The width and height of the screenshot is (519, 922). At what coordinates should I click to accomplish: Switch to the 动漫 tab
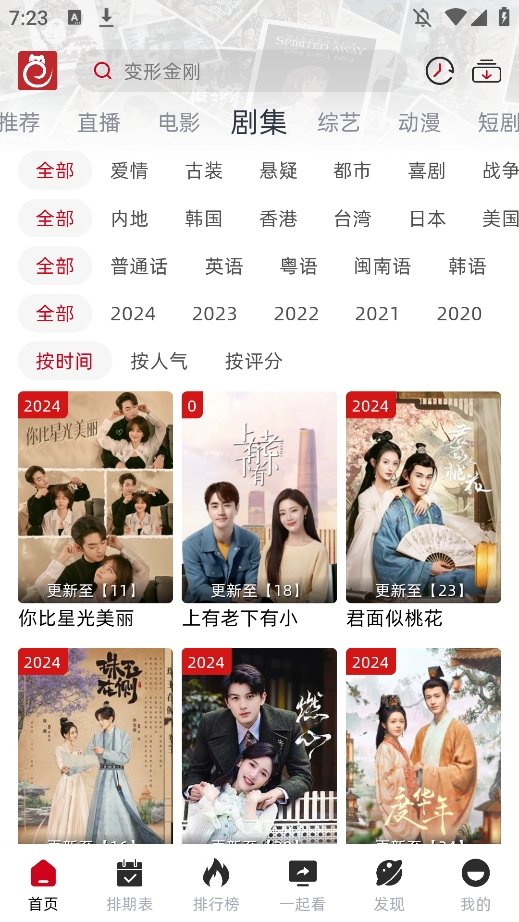click(x=419, y=122)
